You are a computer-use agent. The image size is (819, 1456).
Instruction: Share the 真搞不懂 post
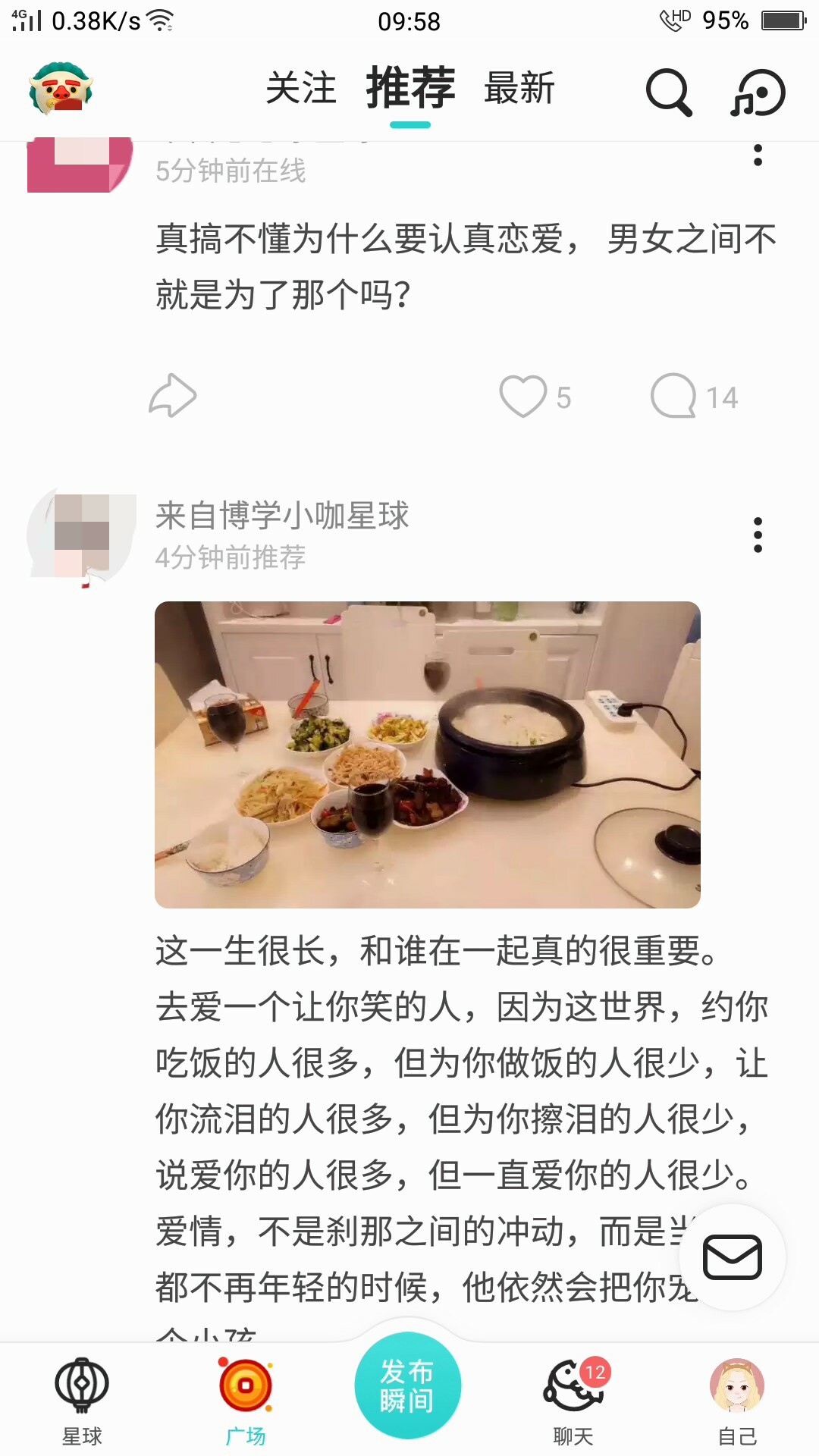173,395
